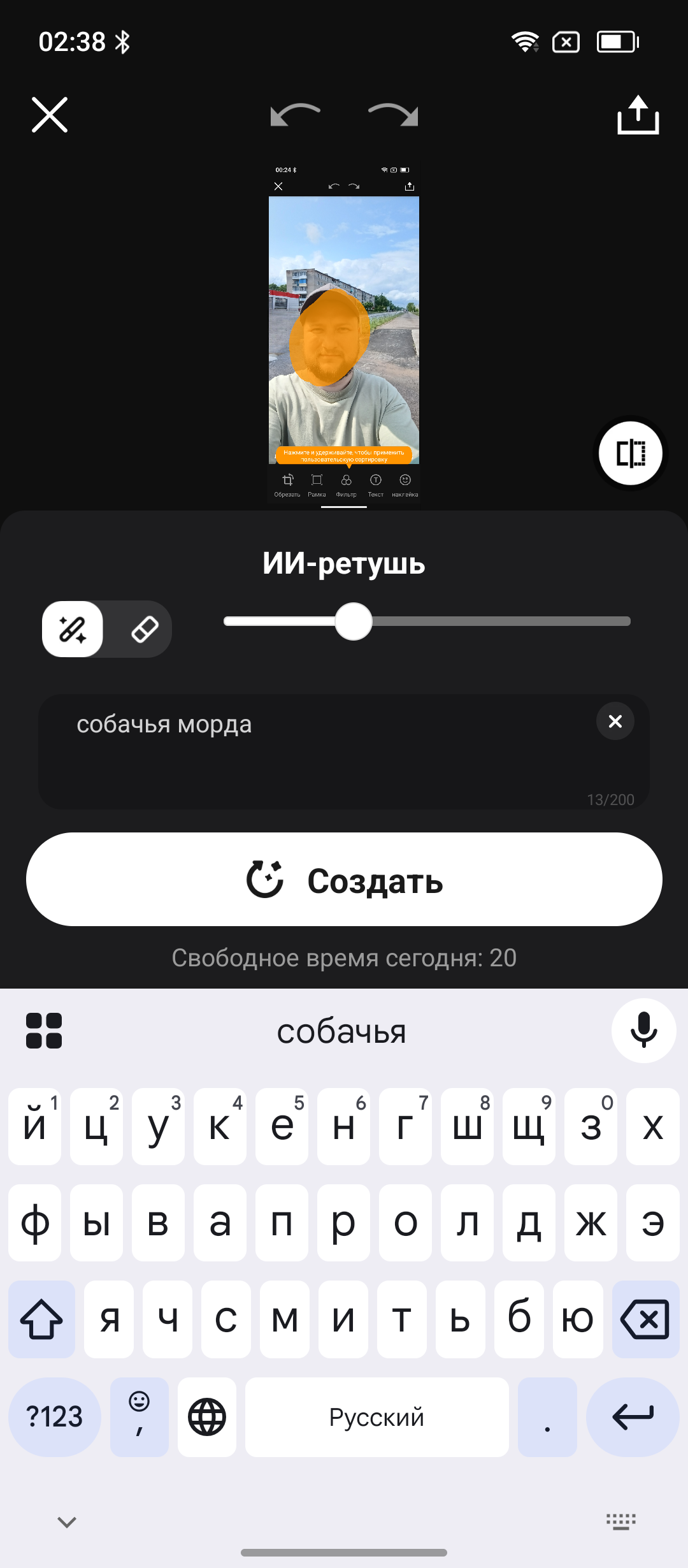
Task: Switch the keyboard language with the globe
Action: pyautogui.click(x=207, y=1417)
